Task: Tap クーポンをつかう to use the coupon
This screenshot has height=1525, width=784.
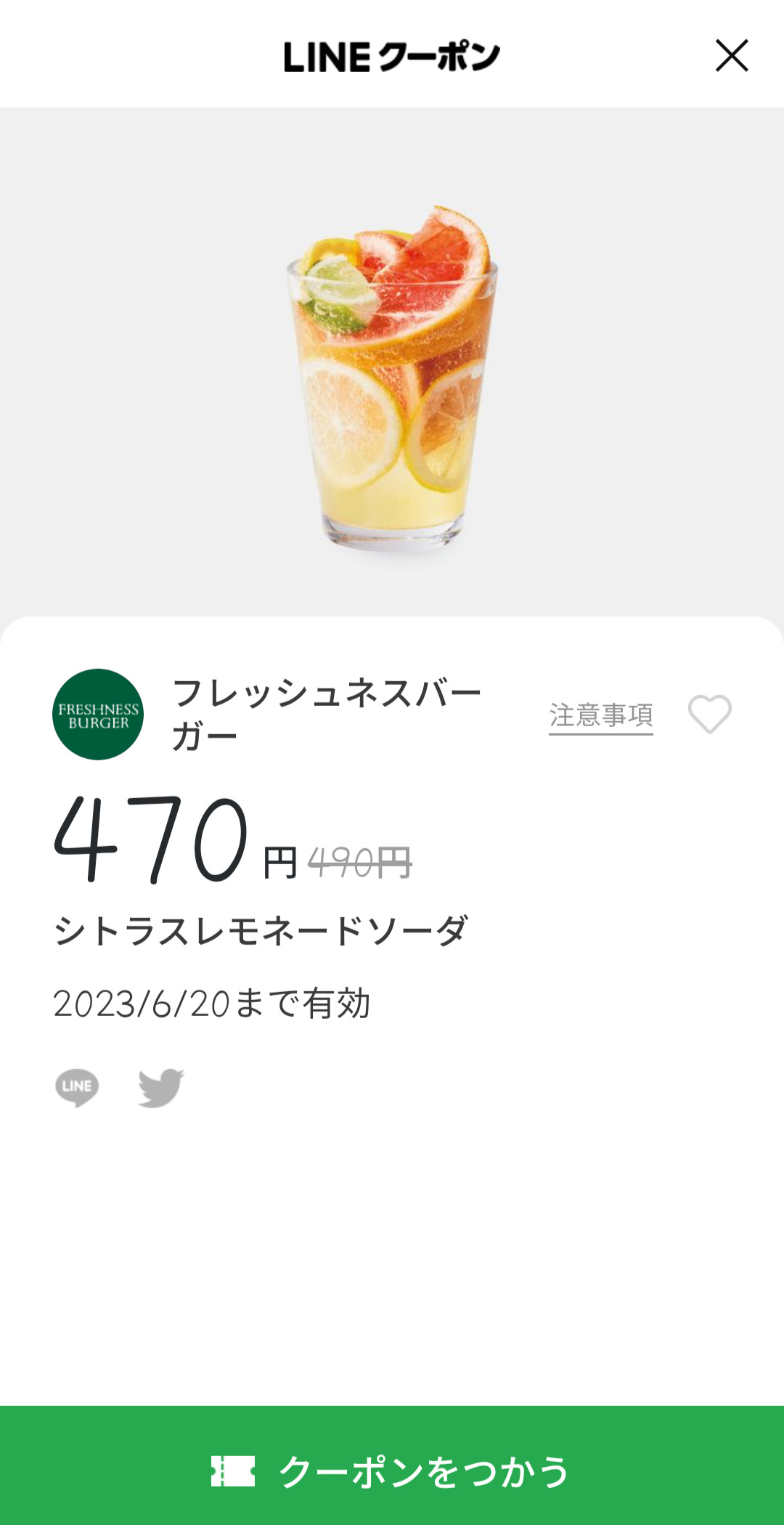Action: tap(392, 1471)
